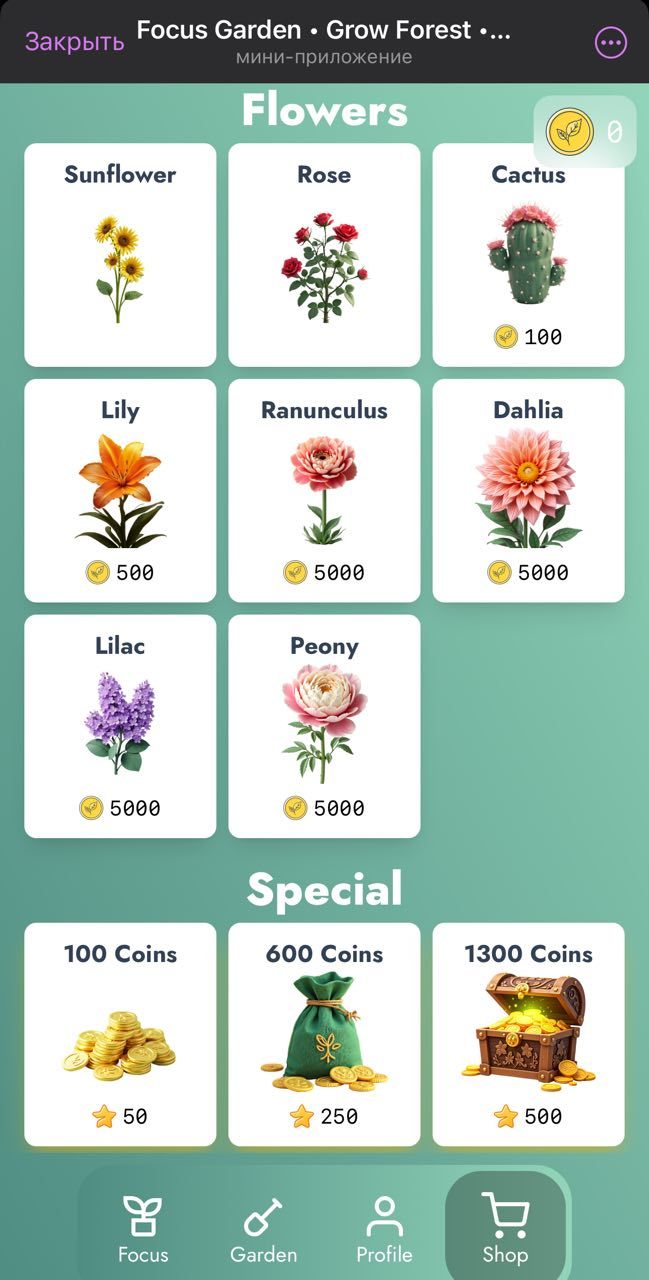Switch to the Focus tab

143,1230
